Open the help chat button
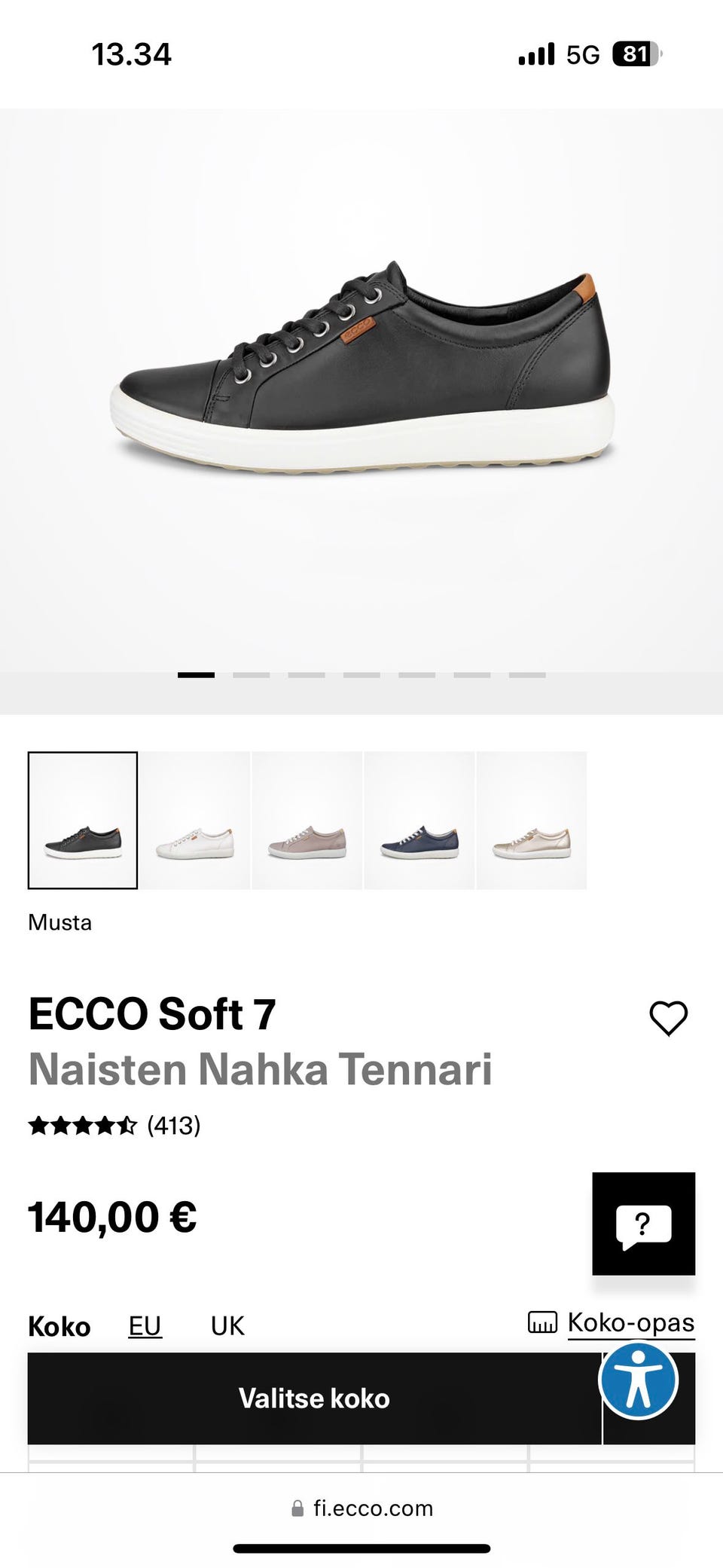 click(643, 1224)
